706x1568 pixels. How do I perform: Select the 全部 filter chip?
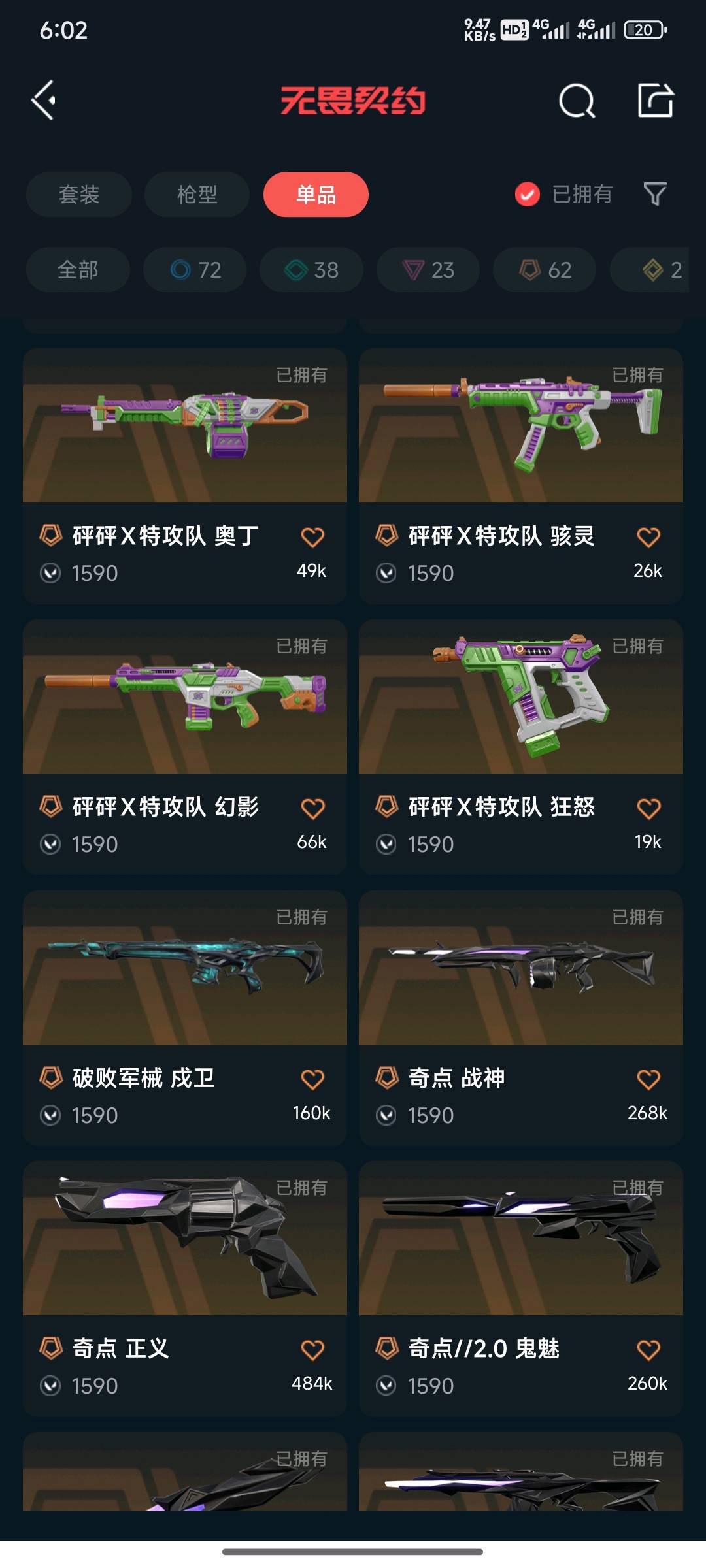coord(78,270)
